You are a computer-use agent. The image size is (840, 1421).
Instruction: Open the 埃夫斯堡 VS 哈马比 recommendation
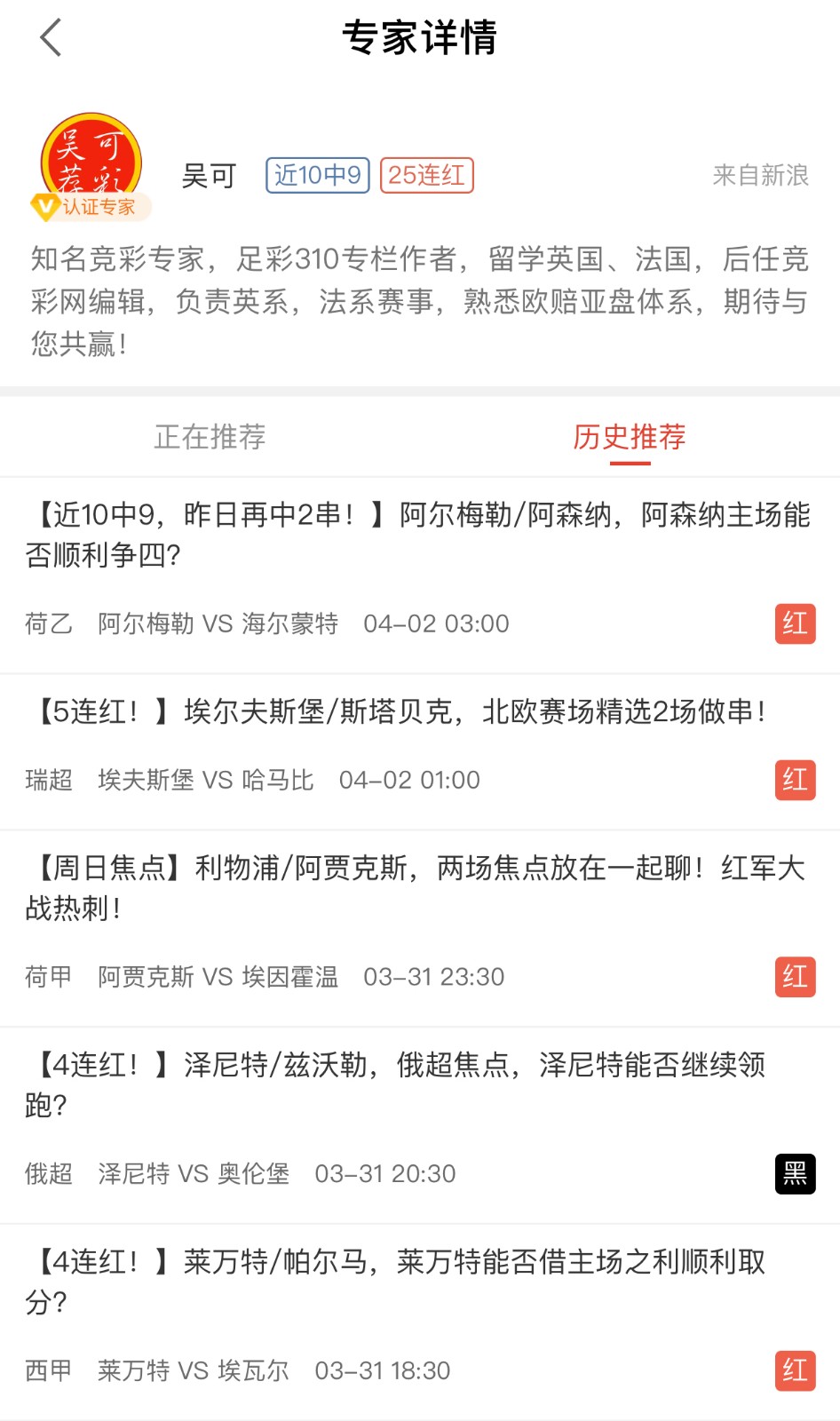420,752
